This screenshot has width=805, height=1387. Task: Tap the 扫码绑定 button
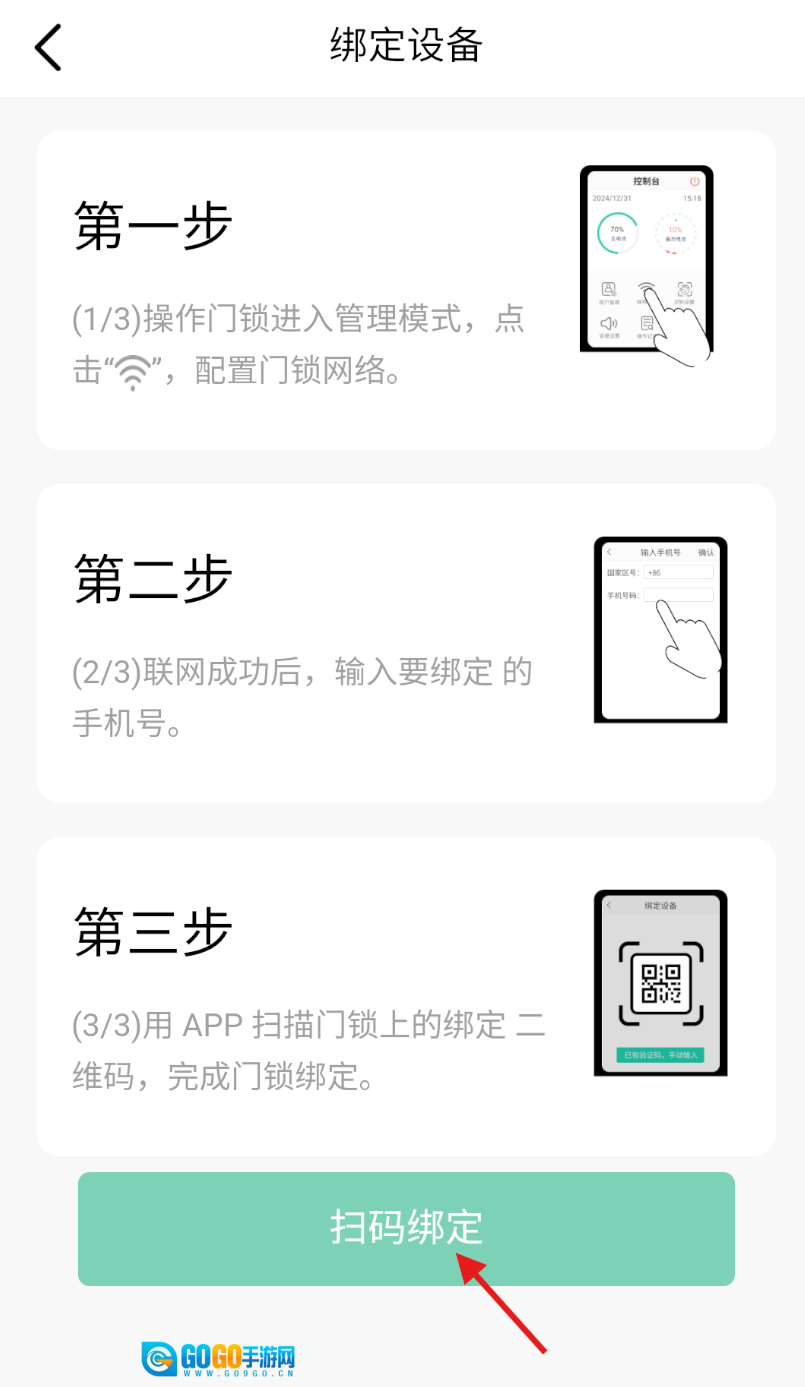coord(406,1228)
